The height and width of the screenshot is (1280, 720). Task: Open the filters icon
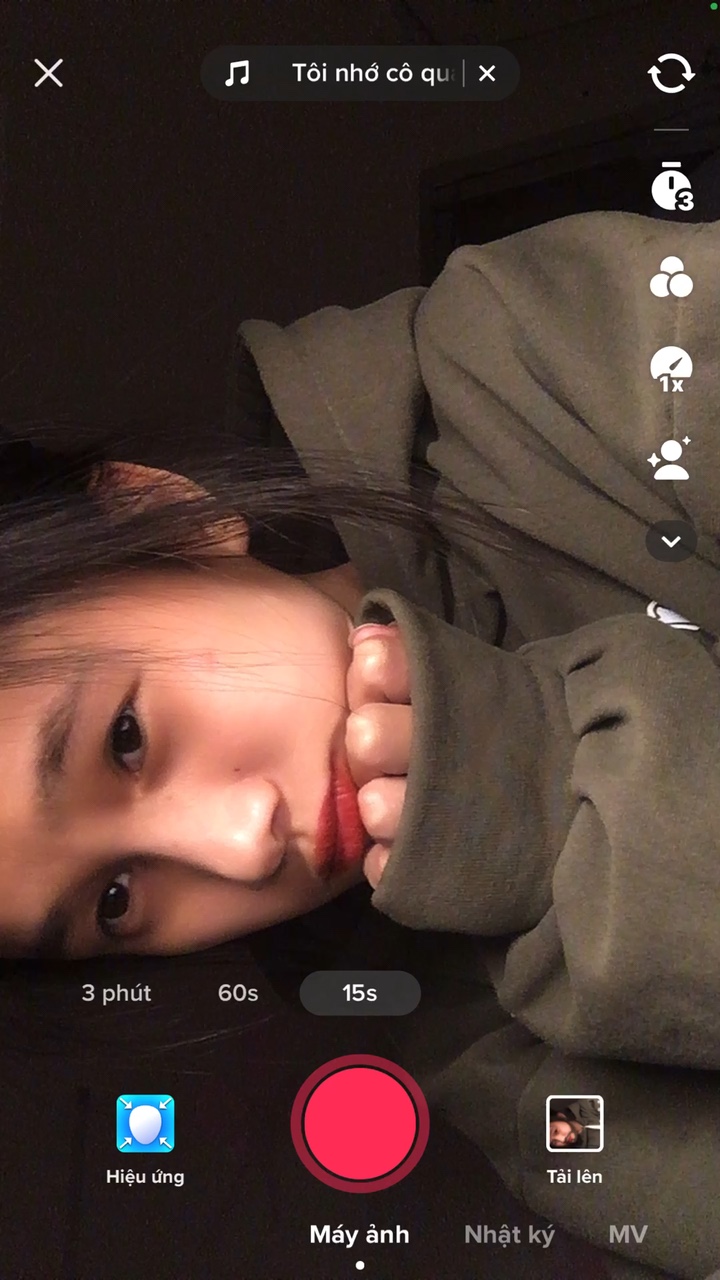pos(671,278)
